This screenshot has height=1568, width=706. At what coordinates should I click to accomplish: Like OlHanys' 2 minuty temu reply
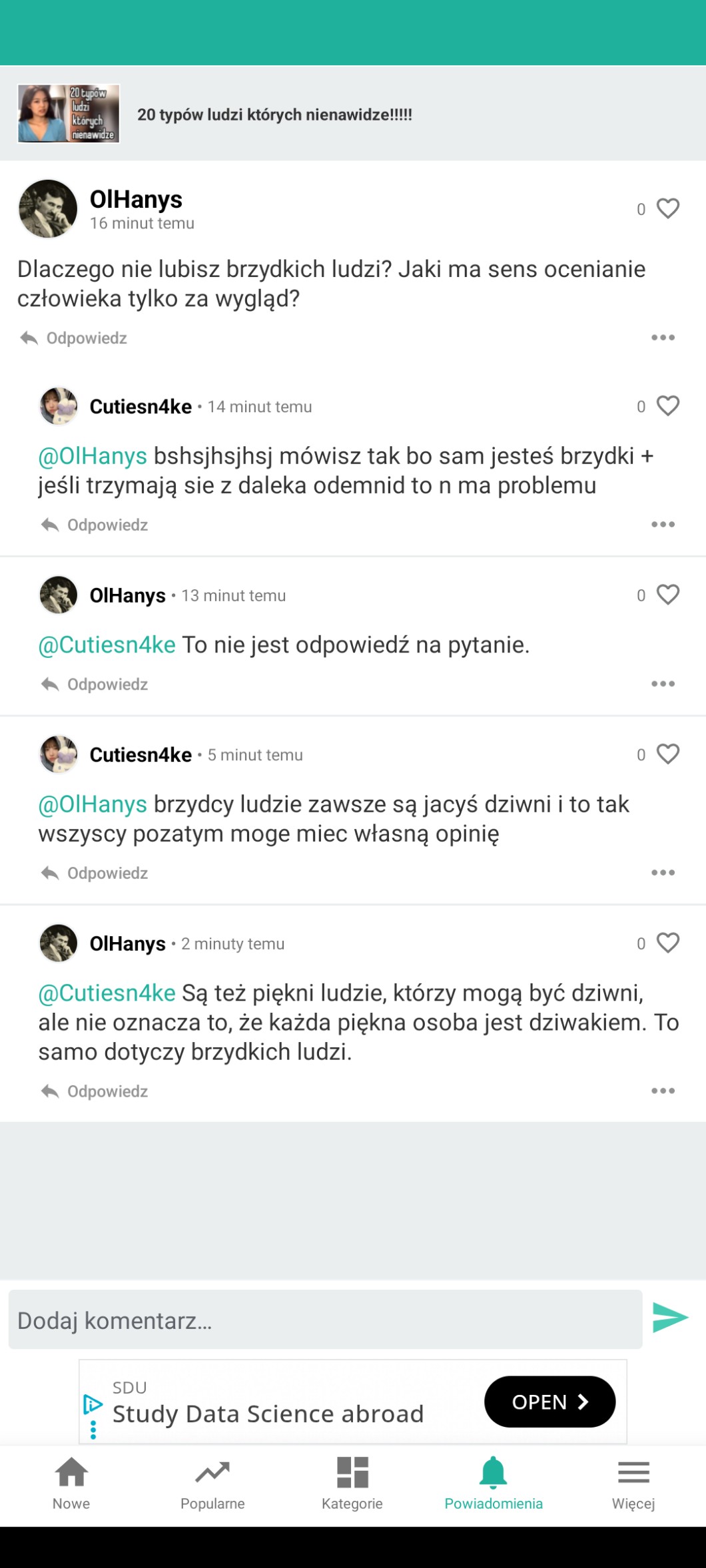pyautogui.click(x=667, y=943)
